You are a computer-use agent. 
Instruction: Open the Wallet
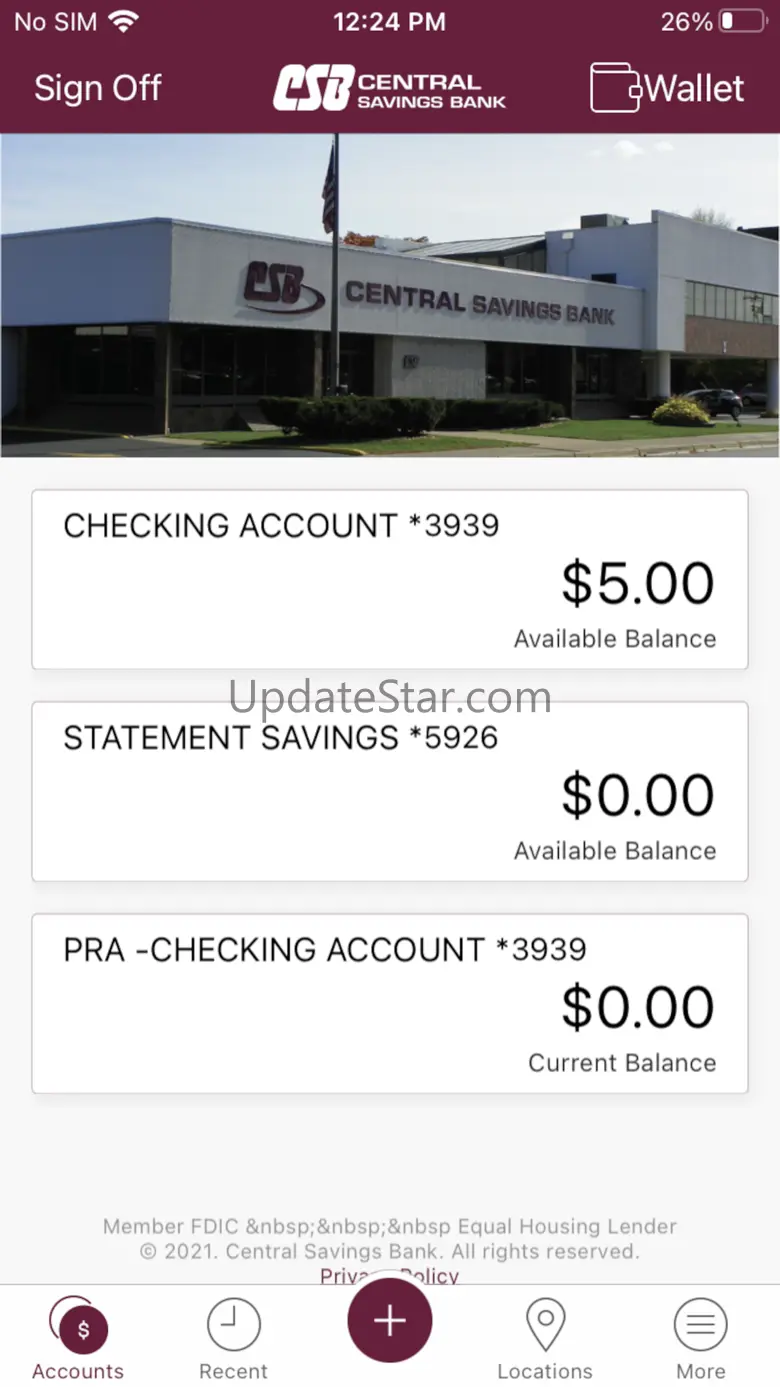click(667, 88)
